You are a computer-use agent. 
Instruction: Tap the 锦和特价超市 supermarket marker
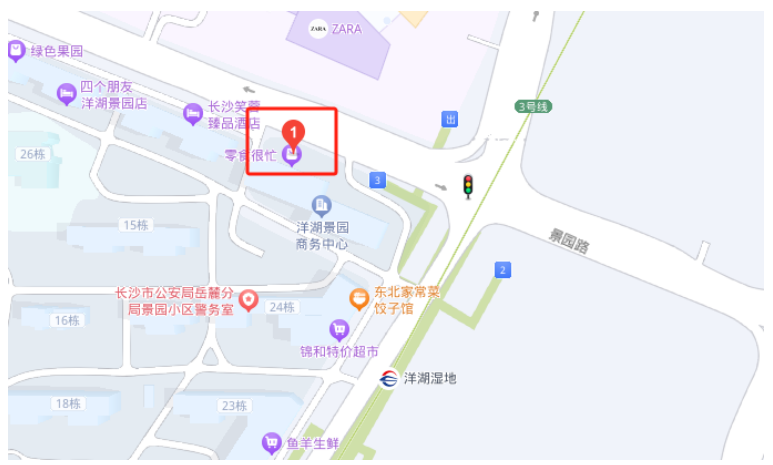[x=339, y=329]
